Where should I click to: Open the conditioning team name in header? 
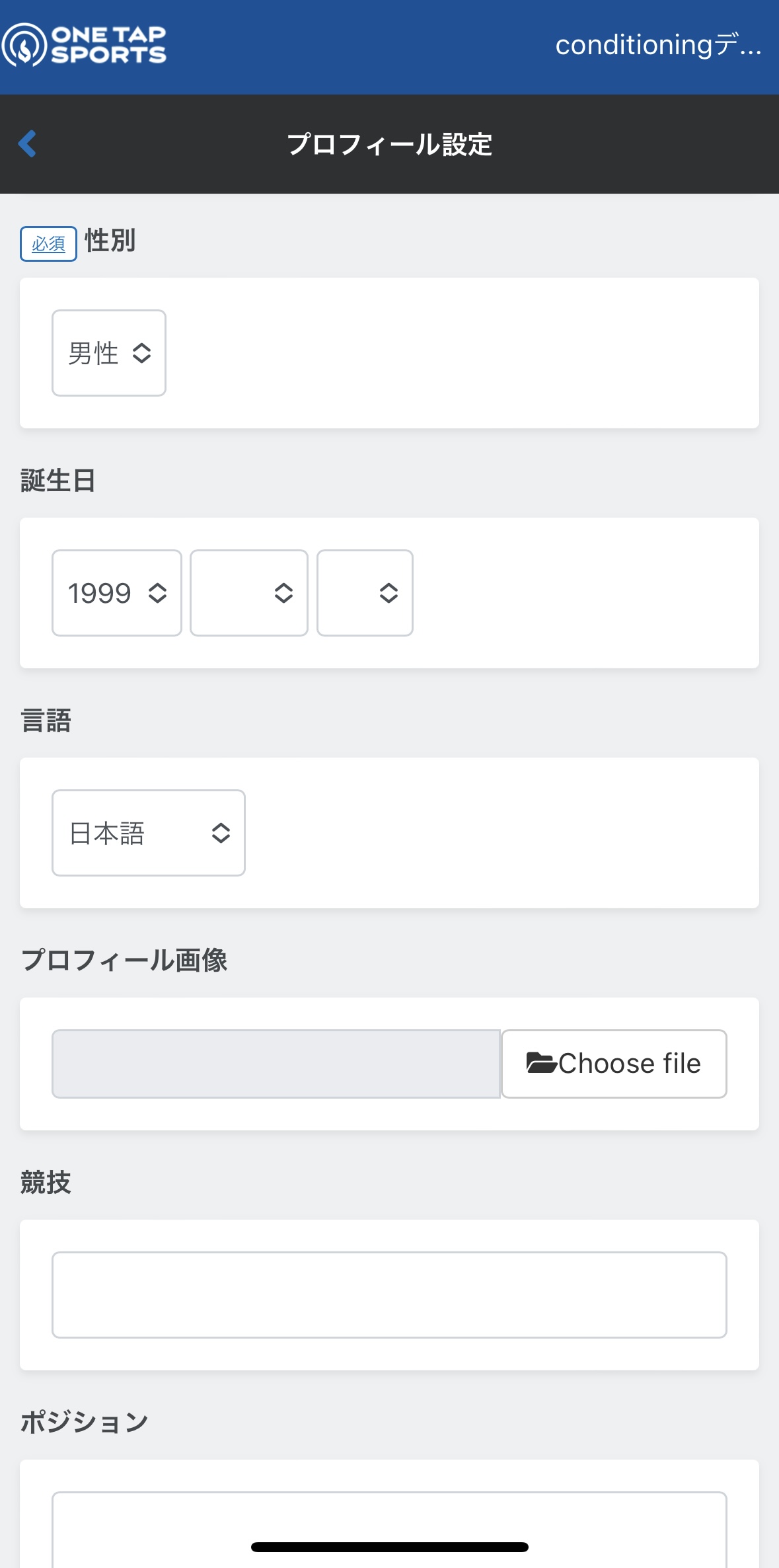[x=658, y=46]
